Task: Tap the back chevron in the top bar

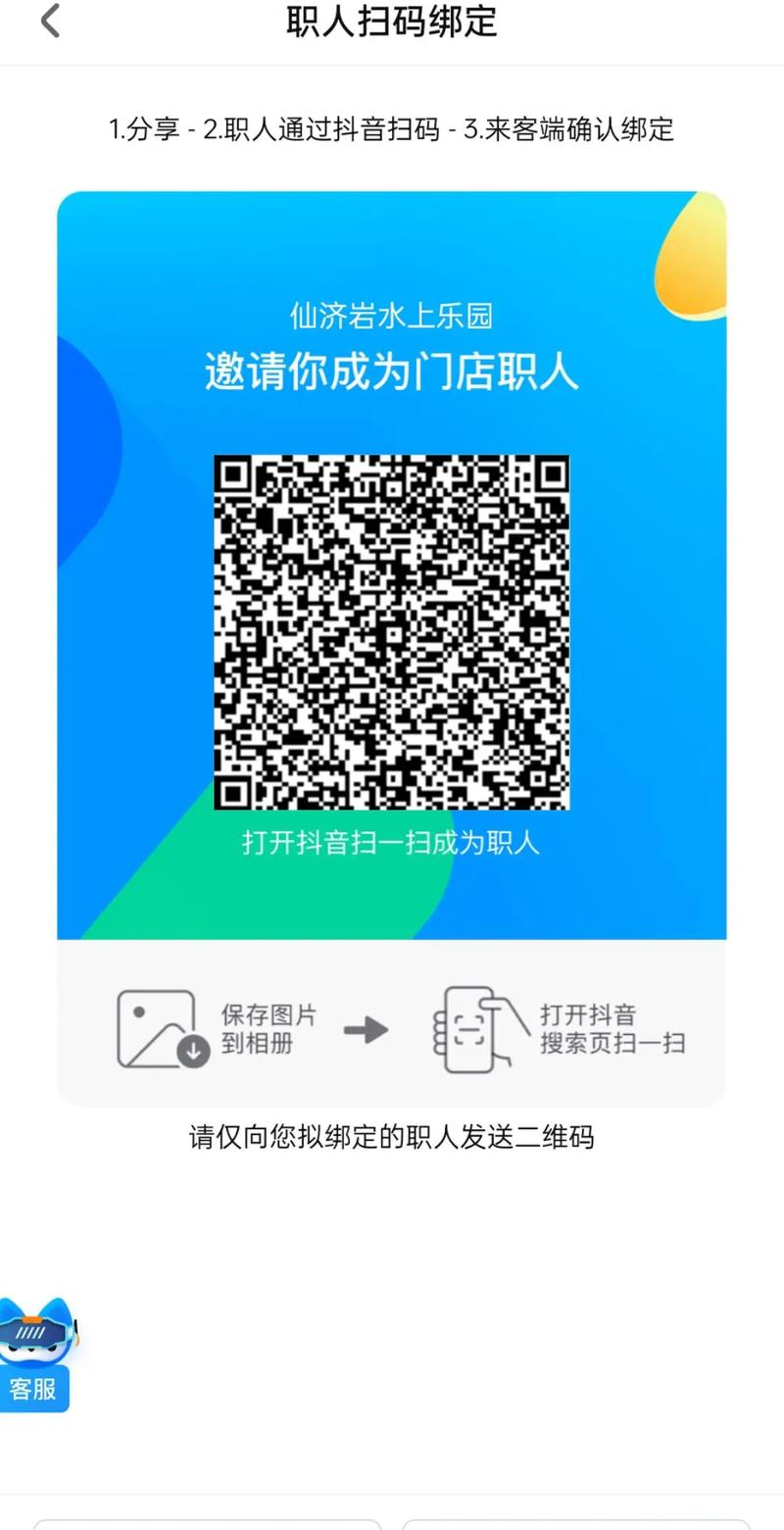Action: coord(49,22)
